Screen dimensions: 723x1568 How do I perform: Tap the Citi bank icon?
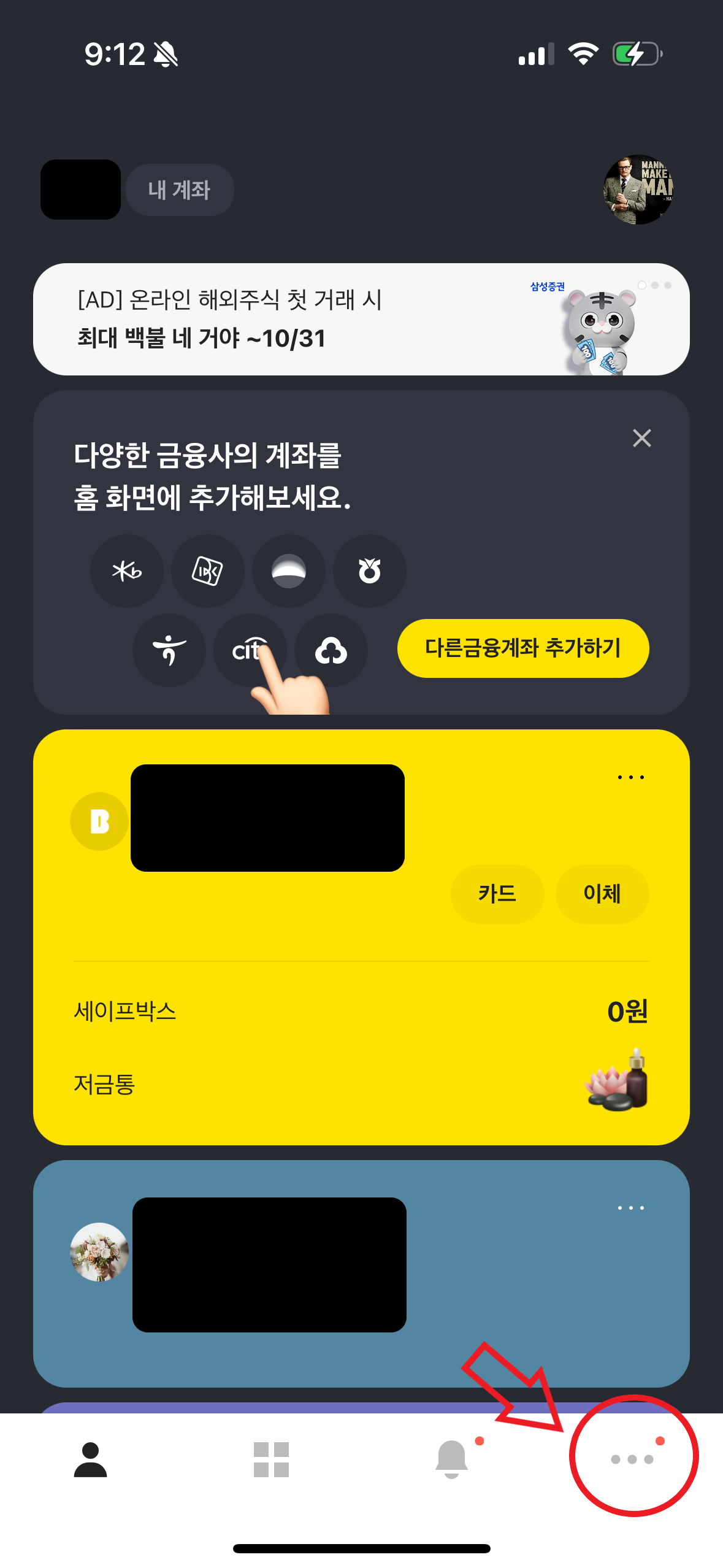click(x=251, y=649)
